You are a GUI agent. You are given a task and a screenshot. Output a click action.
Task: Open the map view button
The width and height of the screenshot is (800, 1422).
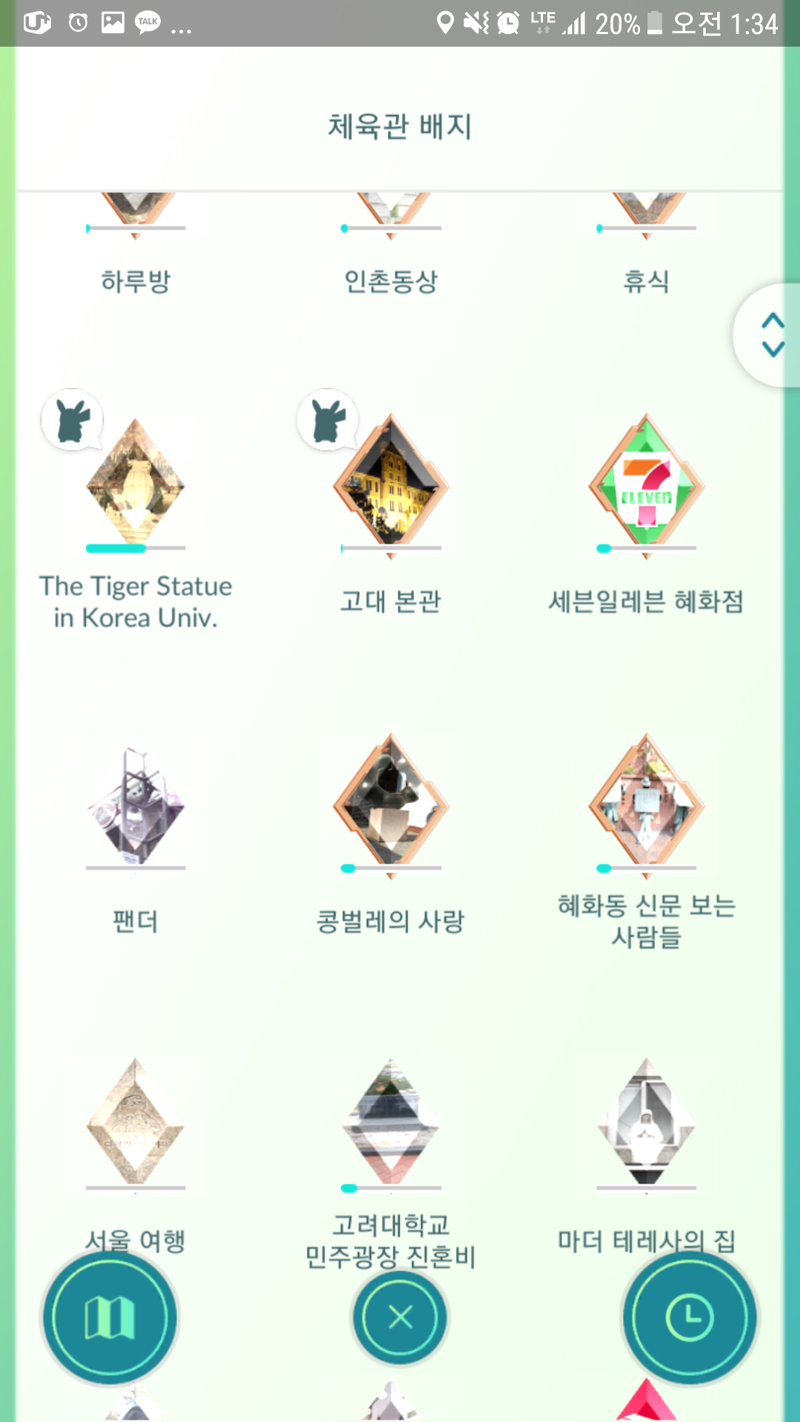[109, 1318]
